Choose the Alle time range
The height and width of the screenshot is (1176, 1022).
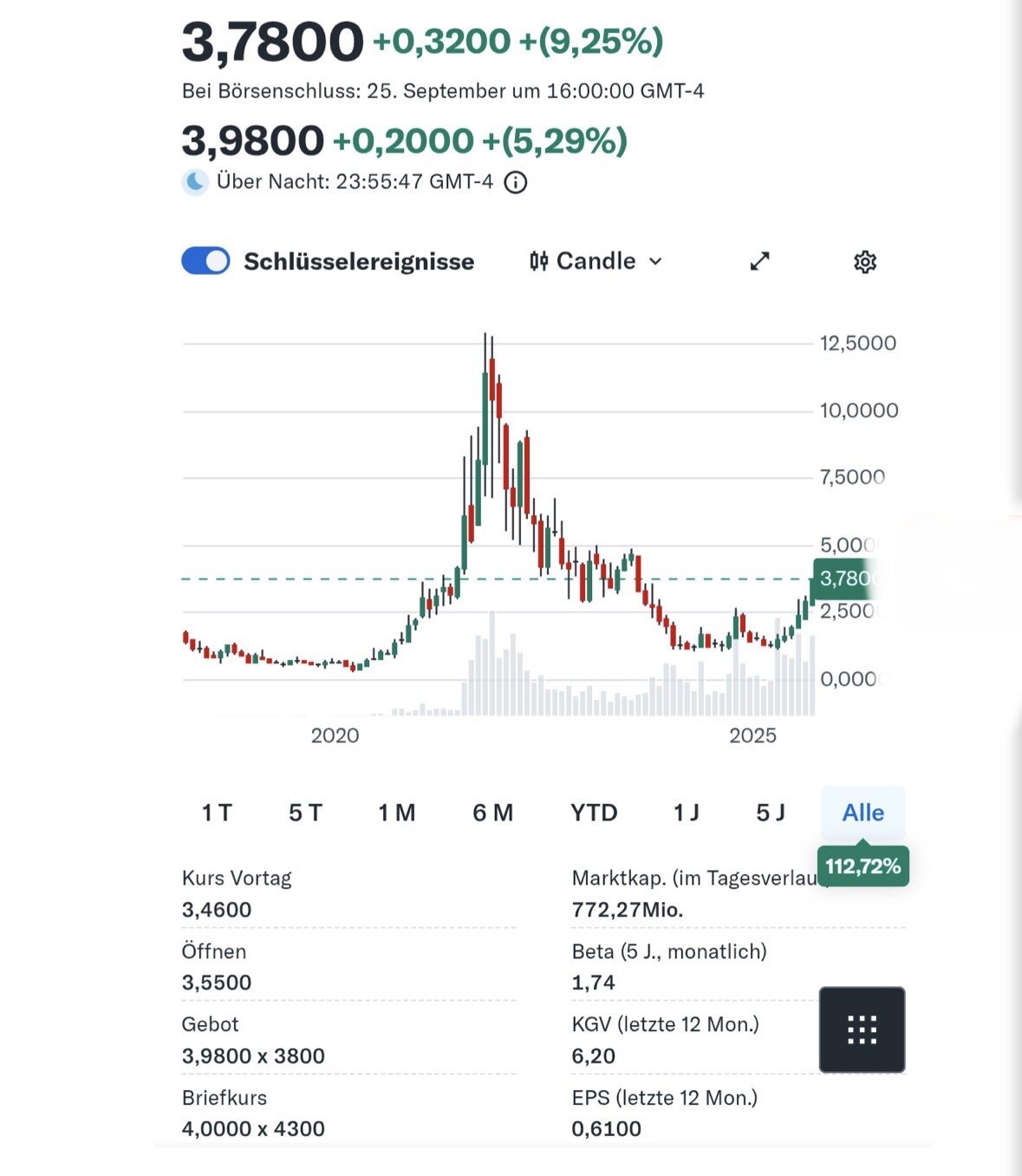point(863,813)
